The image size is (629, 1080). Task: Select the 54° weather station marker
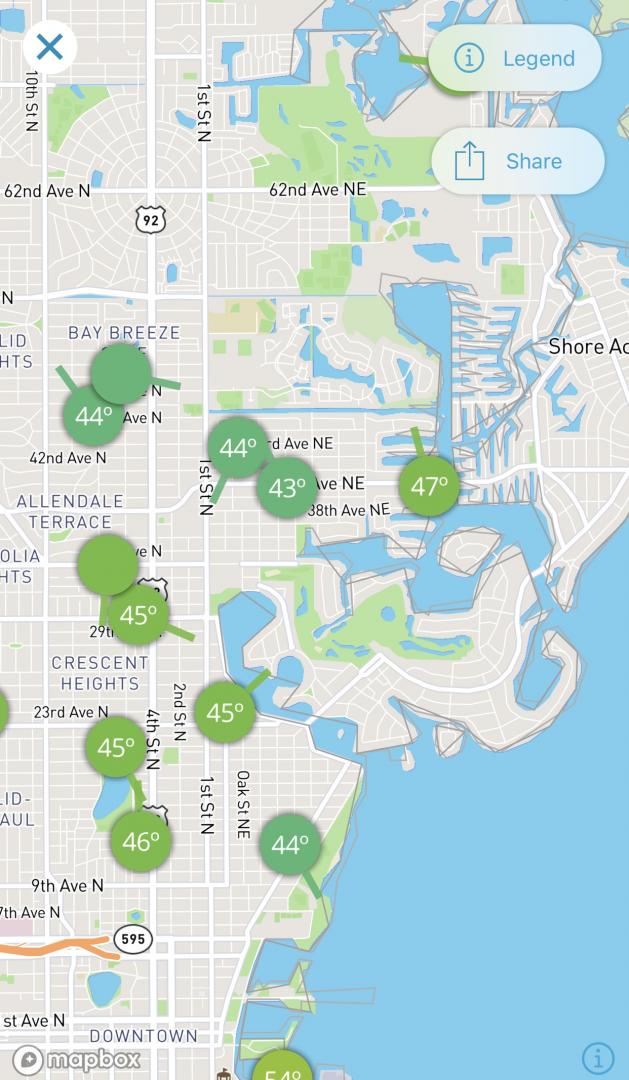282,1066
